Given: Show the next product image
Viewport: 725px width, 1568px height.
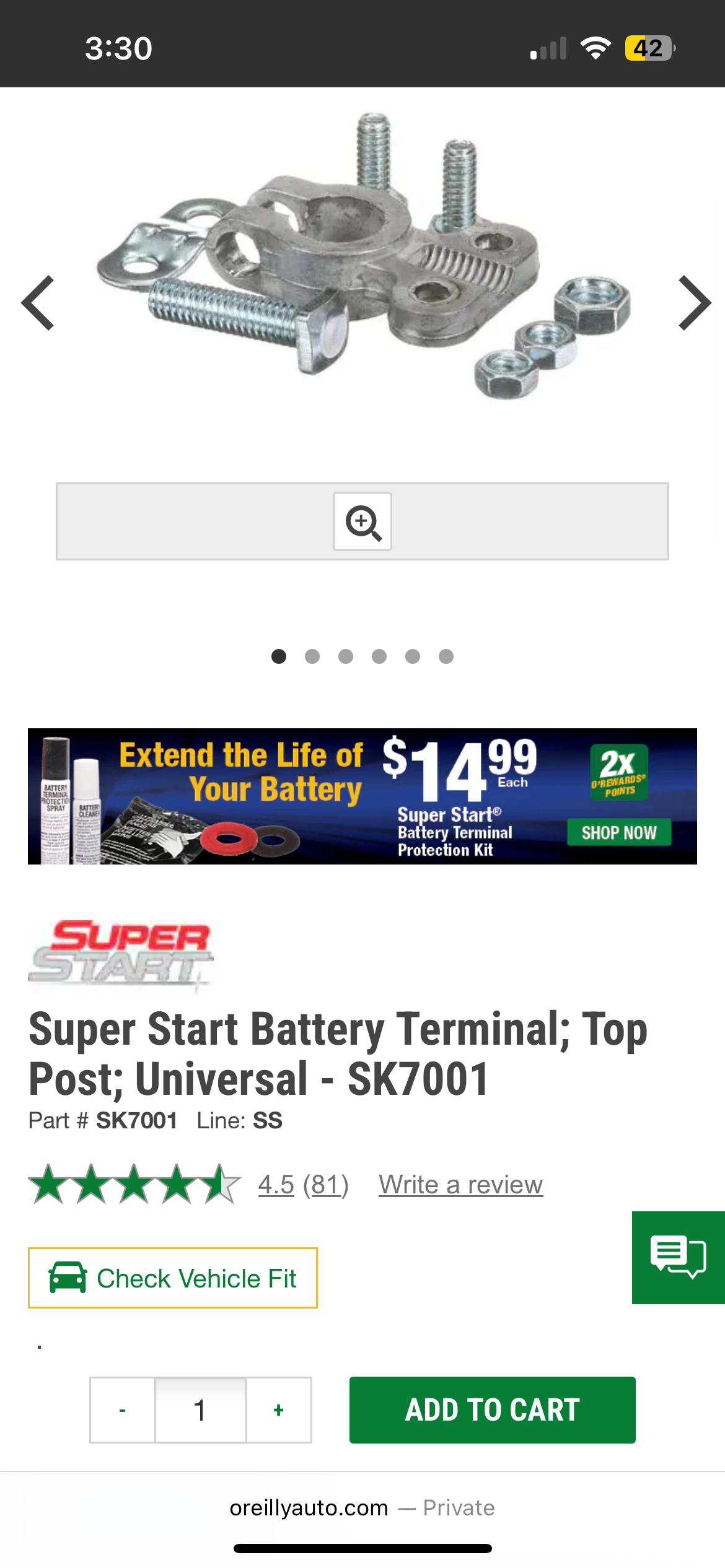Looking at the screenshot, I should pyautogui.click(x=693, y=303).
